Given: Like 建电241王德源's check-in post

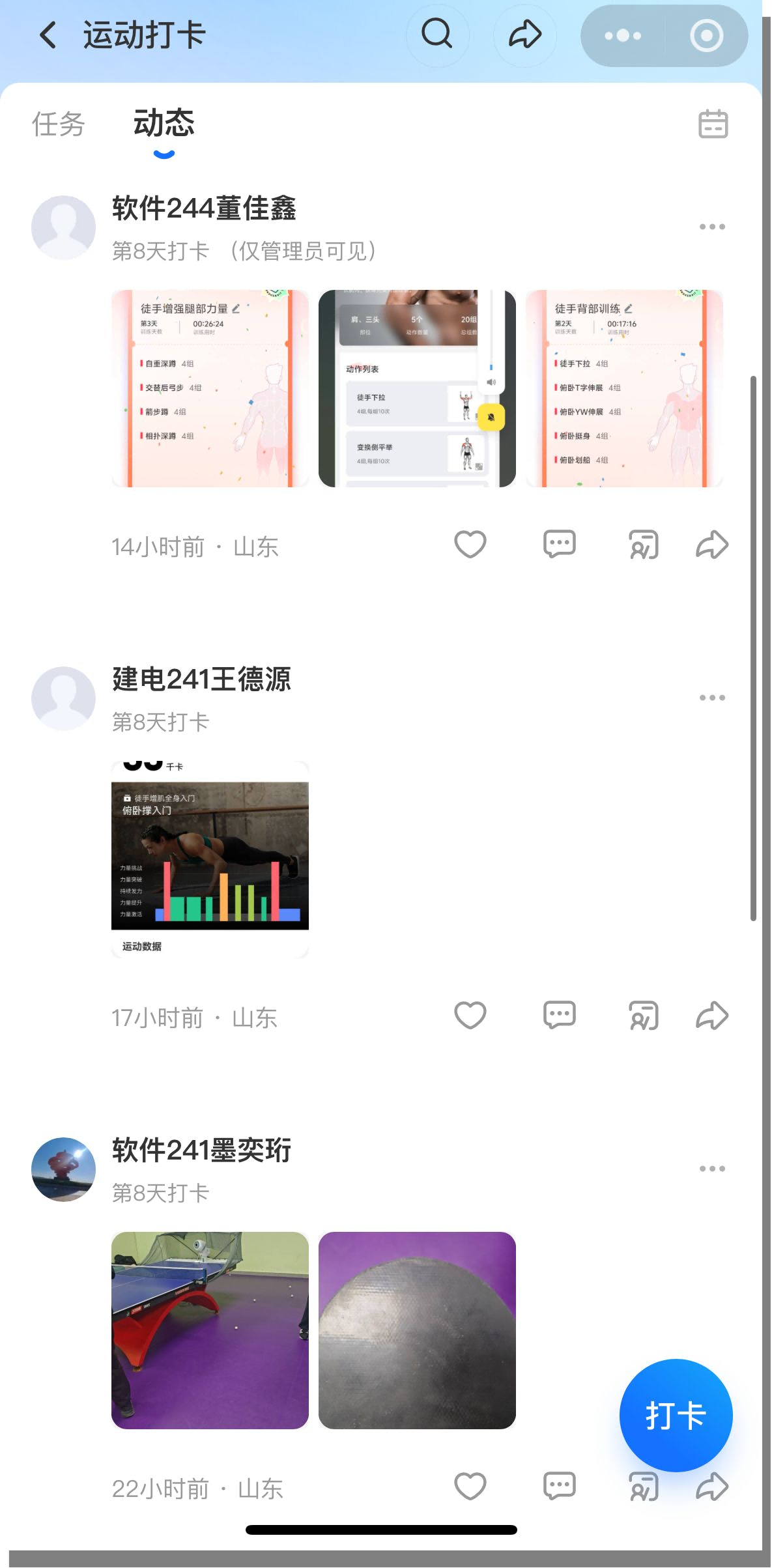Looking at the screenshot, I should (470, 1016).
